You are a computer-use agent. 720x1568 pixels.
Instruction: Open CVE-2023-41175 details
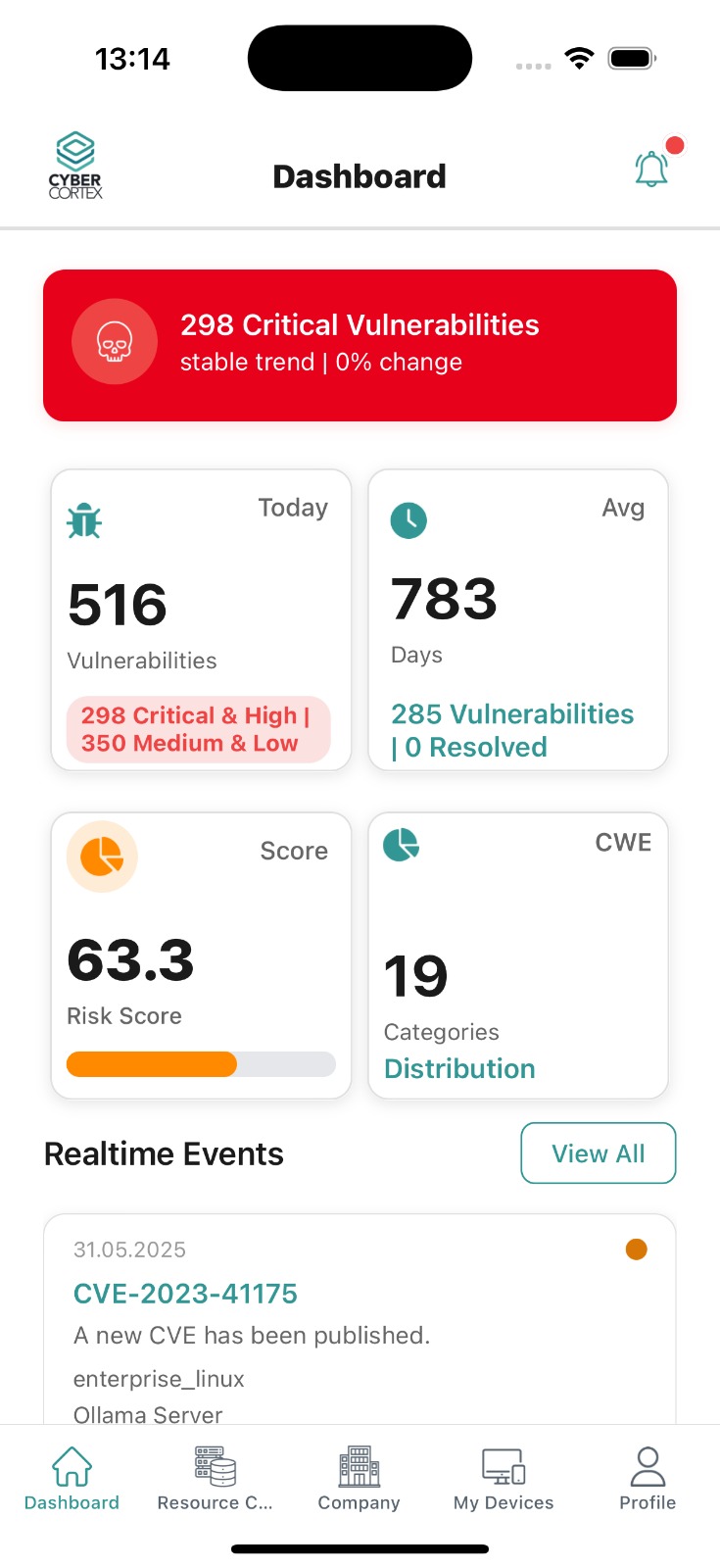185,1294
